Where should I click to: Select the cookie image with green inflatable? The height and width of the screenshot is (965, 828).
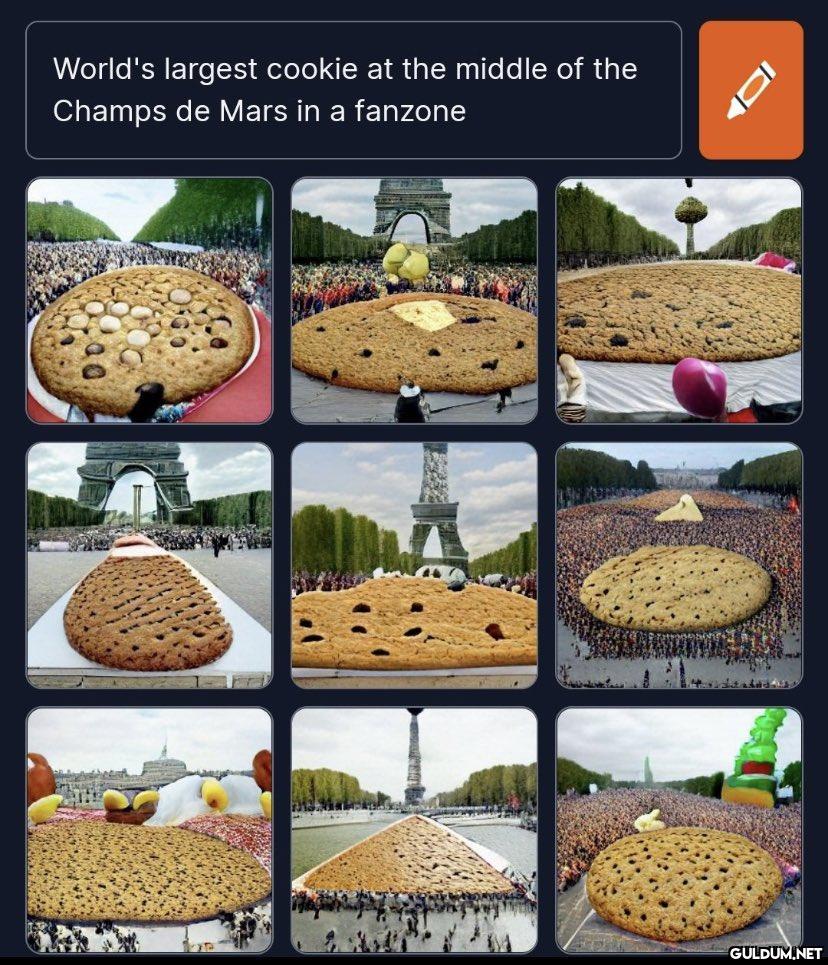679,830
